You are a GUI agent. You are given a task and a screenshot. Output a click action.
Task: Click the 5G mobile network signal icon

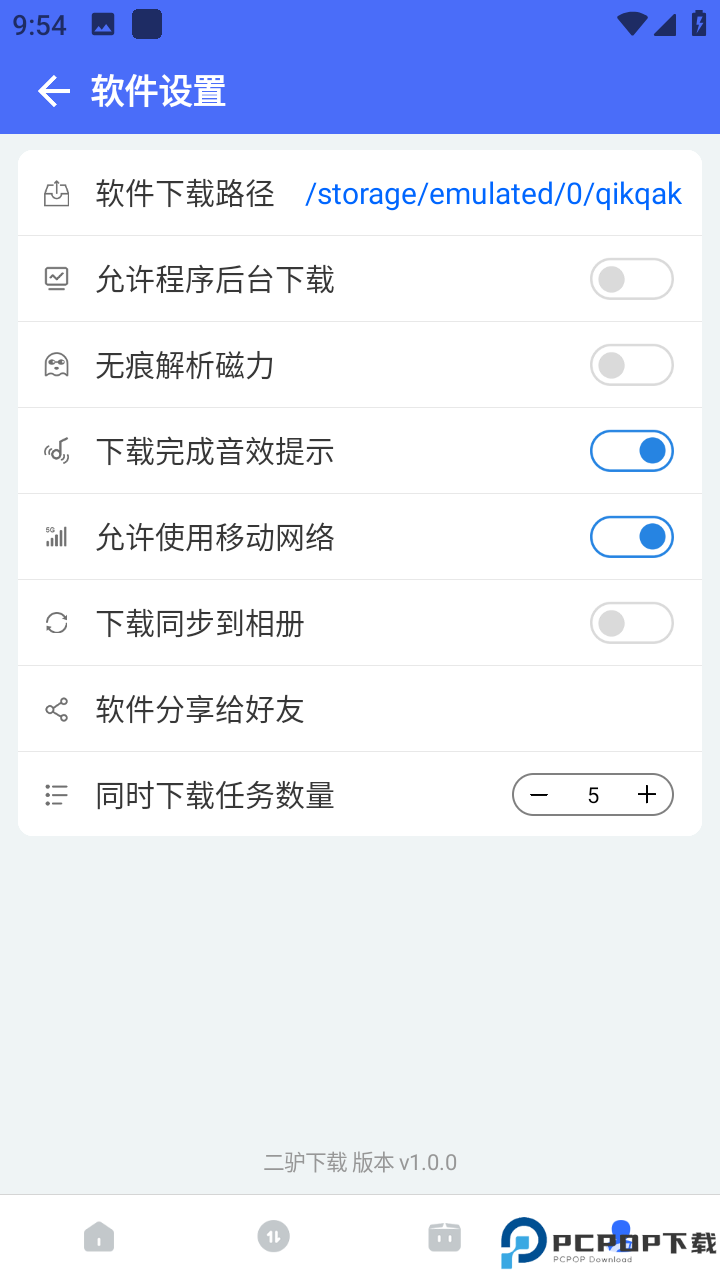(56, 537)
